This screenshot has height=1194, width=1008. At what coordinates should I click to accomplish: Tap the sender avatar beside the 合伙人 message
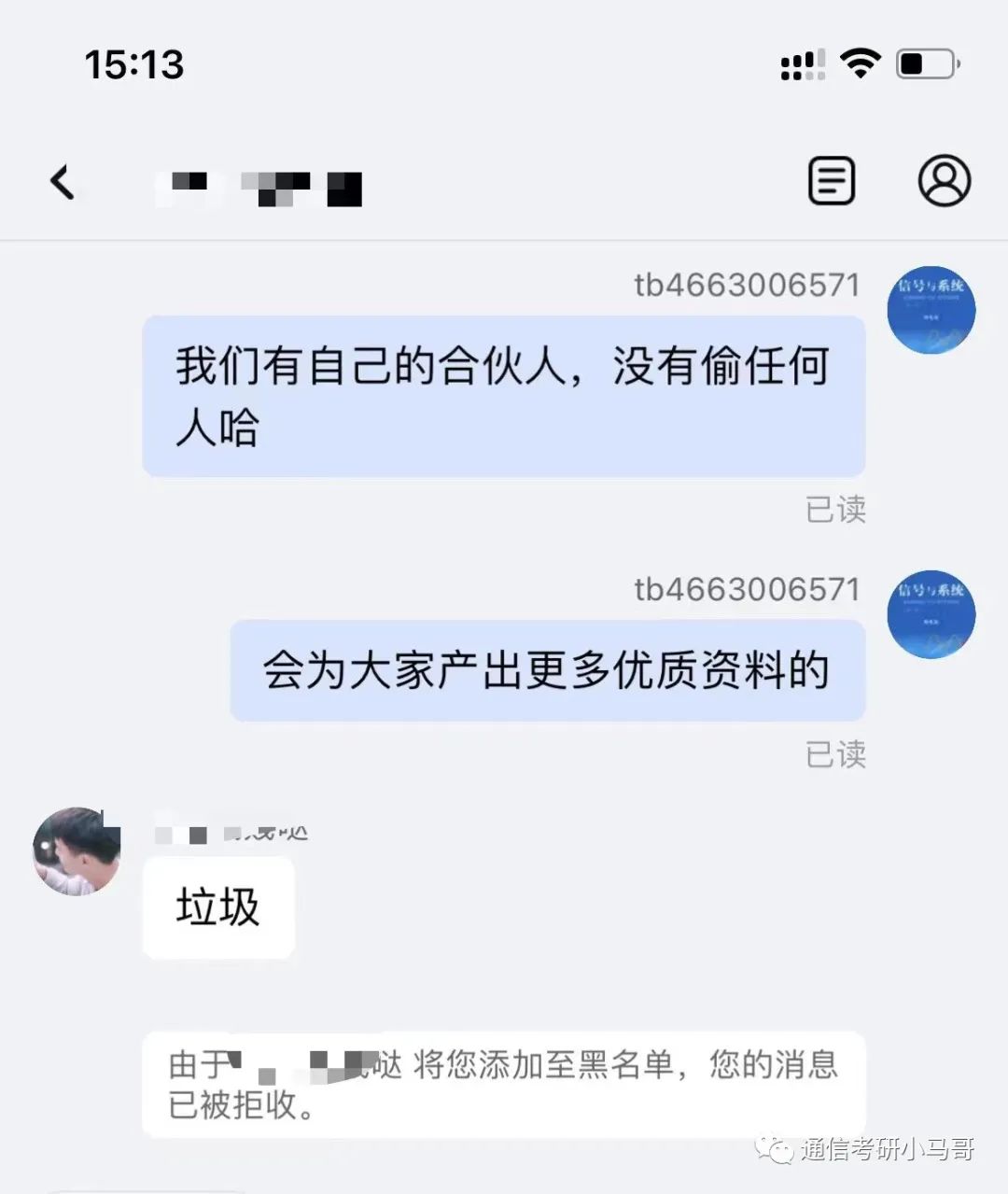point(931,311)
